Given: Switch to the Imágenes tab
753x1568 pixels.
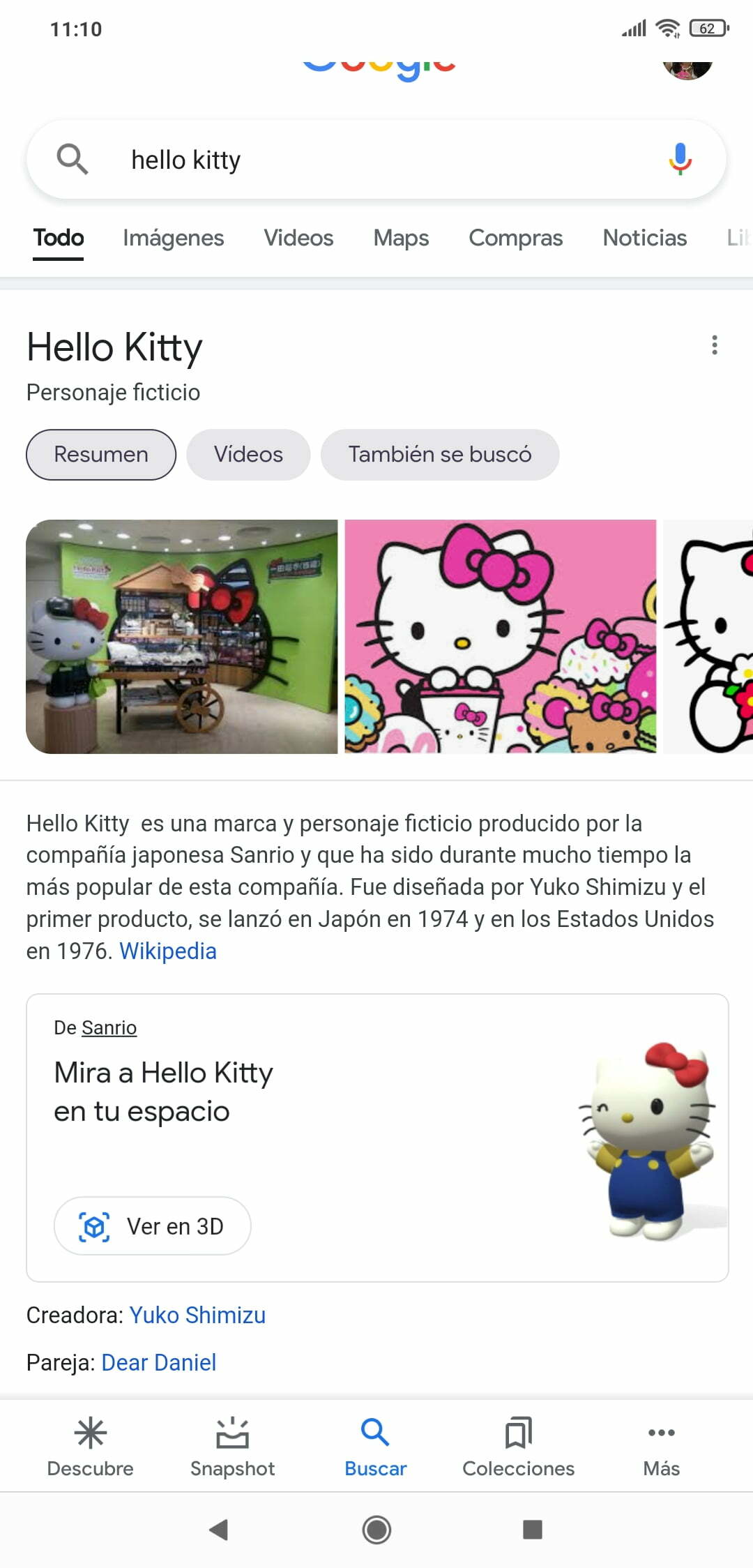Looking at the screenshot, I should coord(173,238).
